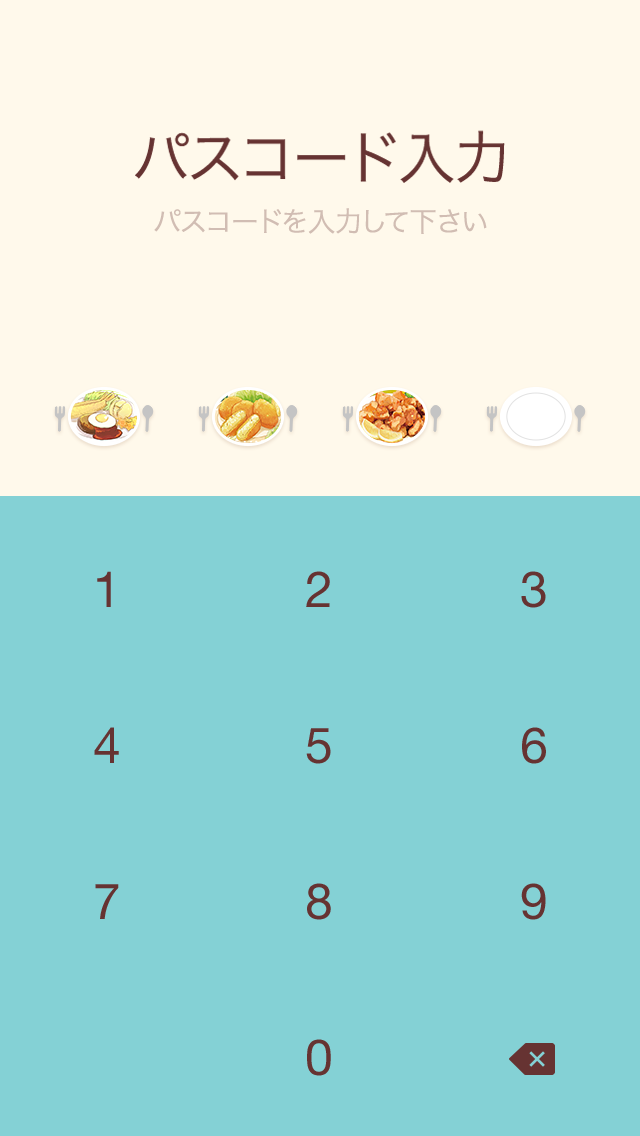This screenshot has height=1136, width=640.
Task: Enter digit 8 on the keypad
Action: [318, 902]
